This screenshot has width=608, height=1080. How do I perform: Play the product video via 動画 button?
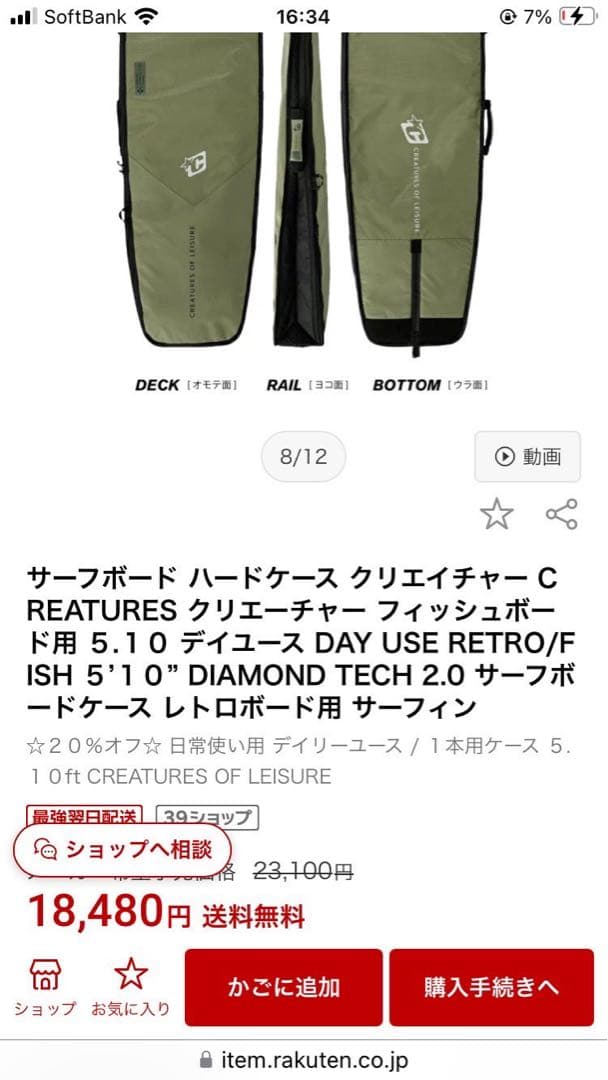pos(527,457)
